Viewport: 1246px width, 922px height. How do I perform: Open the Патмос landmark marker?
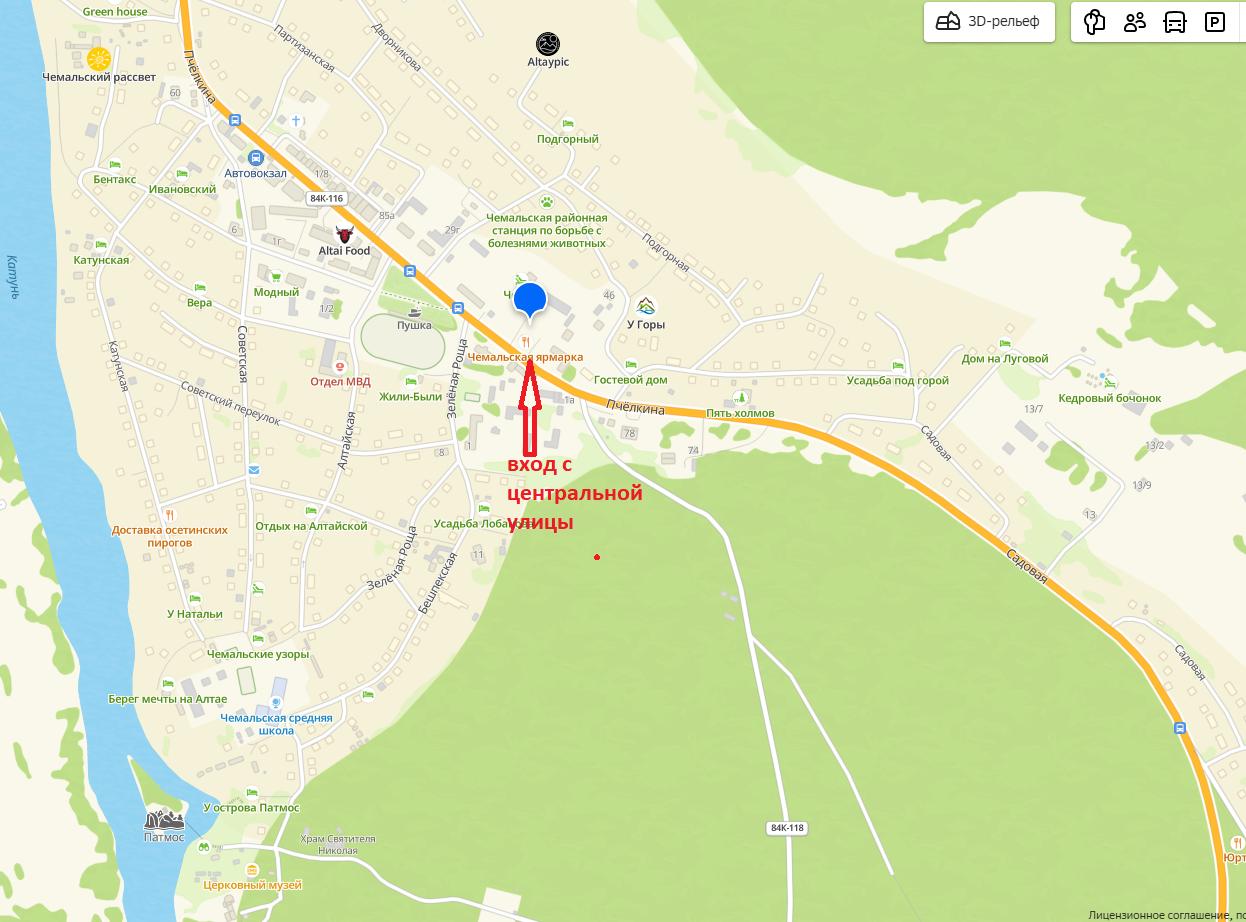point(164,821)
